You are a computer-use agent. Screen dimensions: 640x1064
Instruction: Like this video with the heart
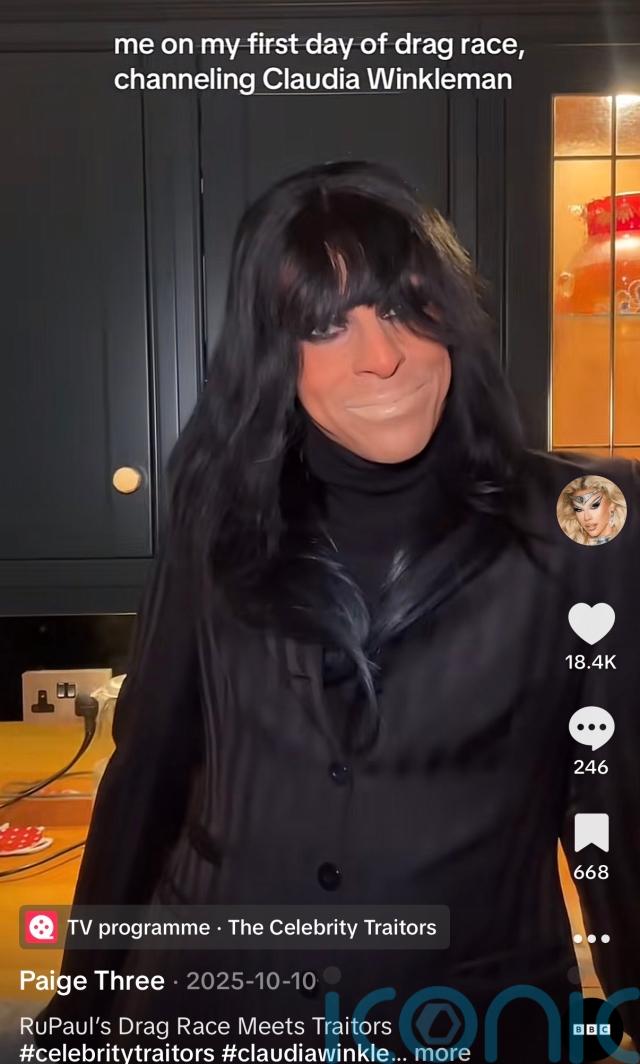pos(591,624)
